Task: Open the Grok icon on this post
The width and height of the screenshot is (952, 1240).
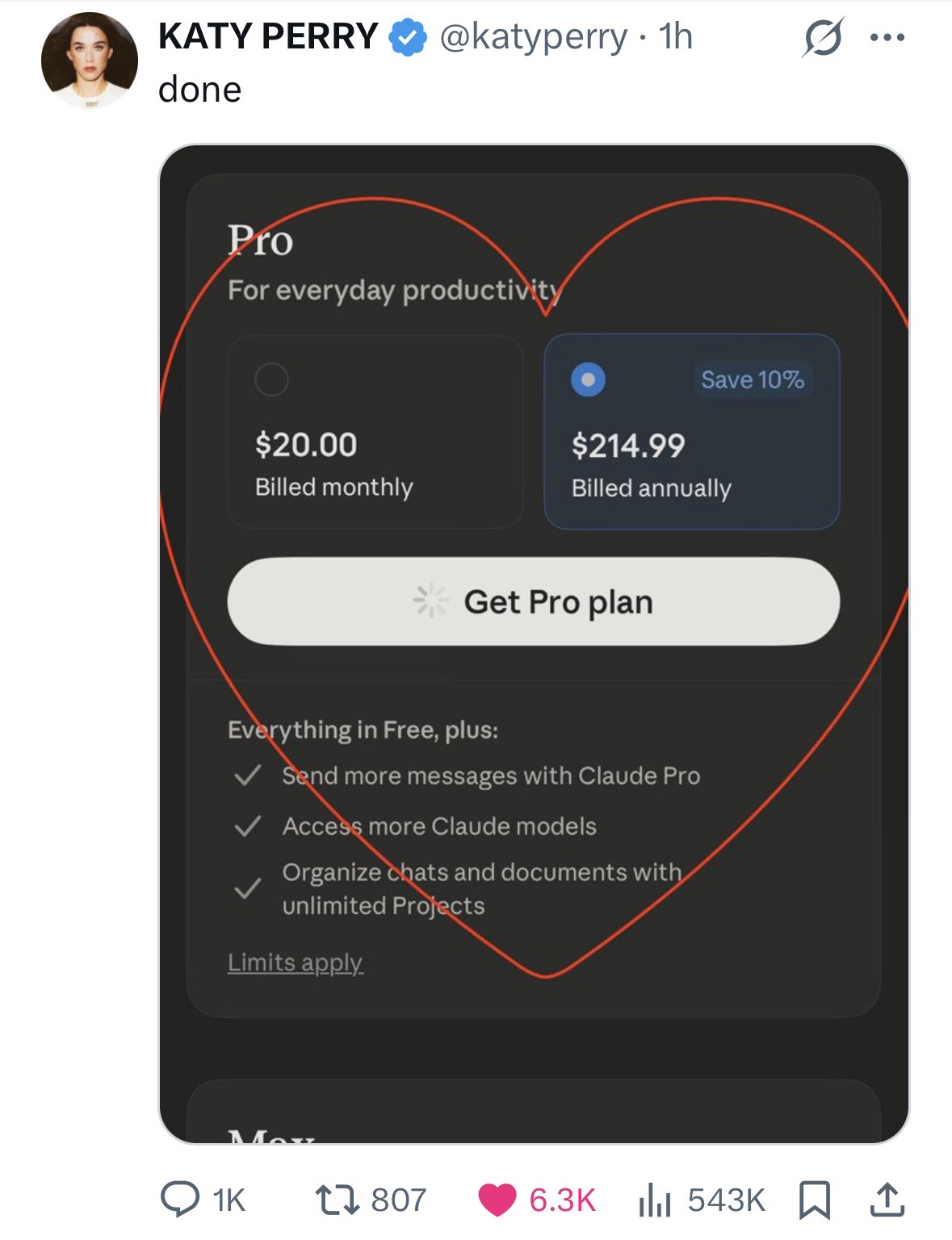Action: click(x=821, y=38)
